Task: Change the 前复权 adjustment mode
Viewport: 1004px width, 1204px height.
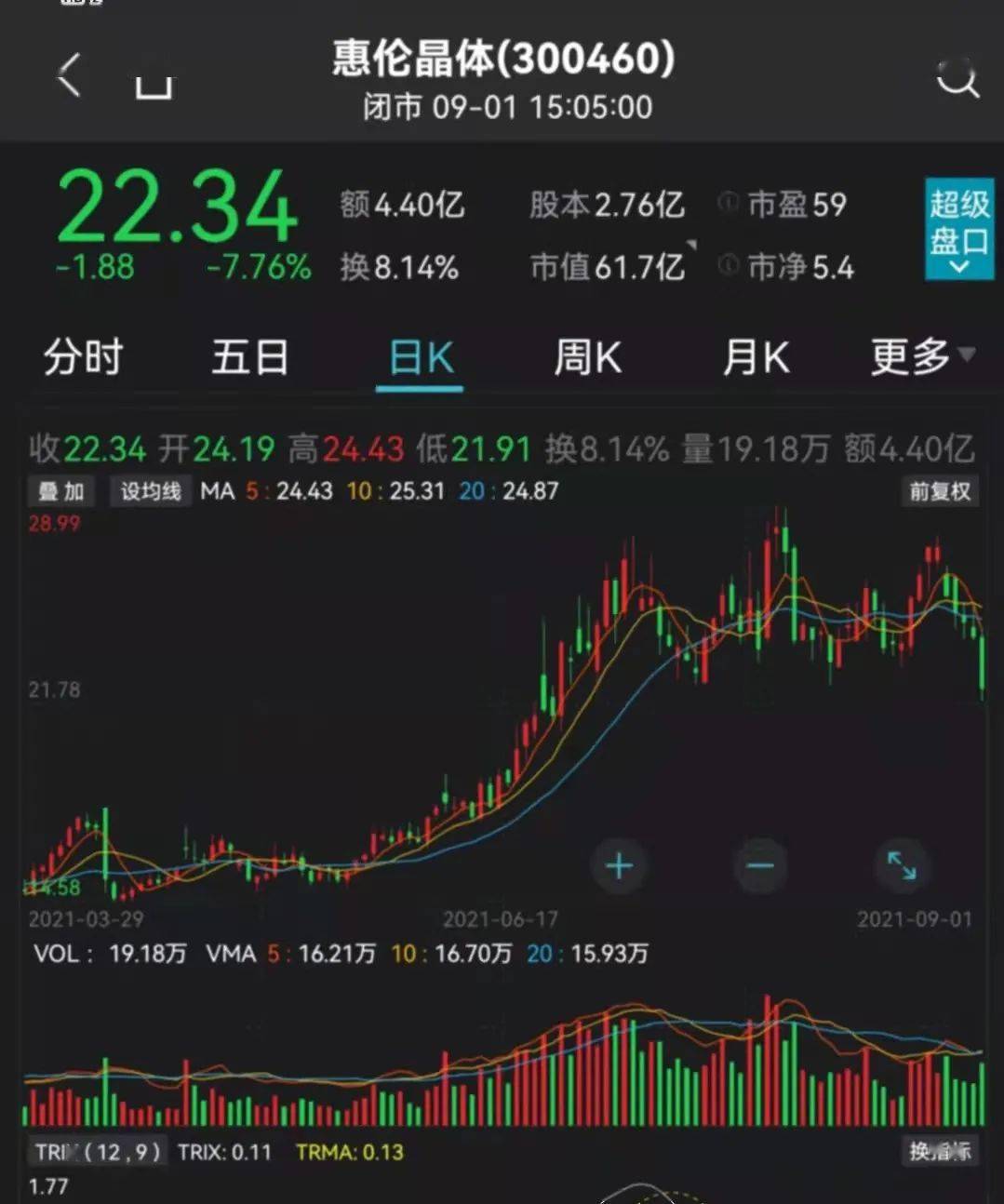Action: pyautogui.click(x=940, y=491)
